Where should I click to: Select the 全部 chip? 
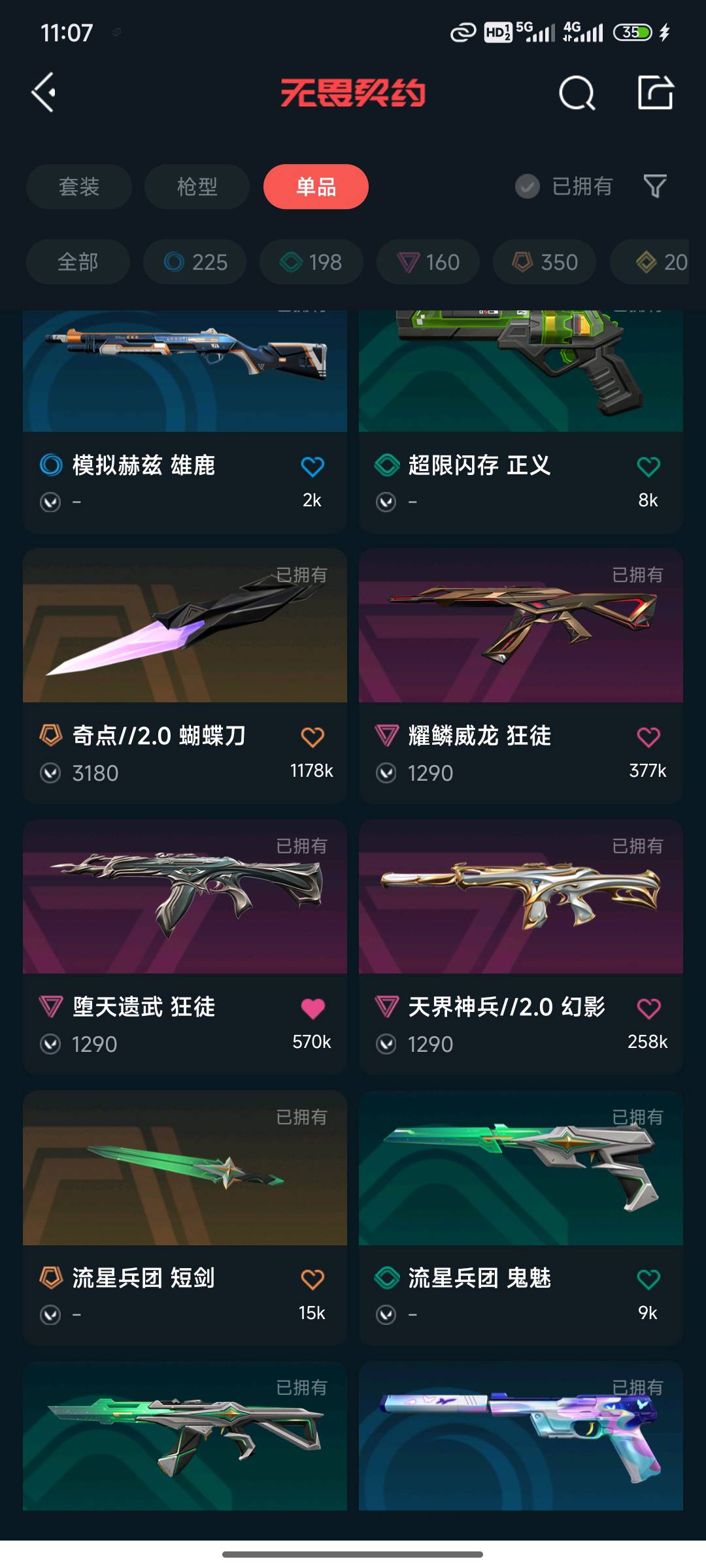[x=78, y=262]
